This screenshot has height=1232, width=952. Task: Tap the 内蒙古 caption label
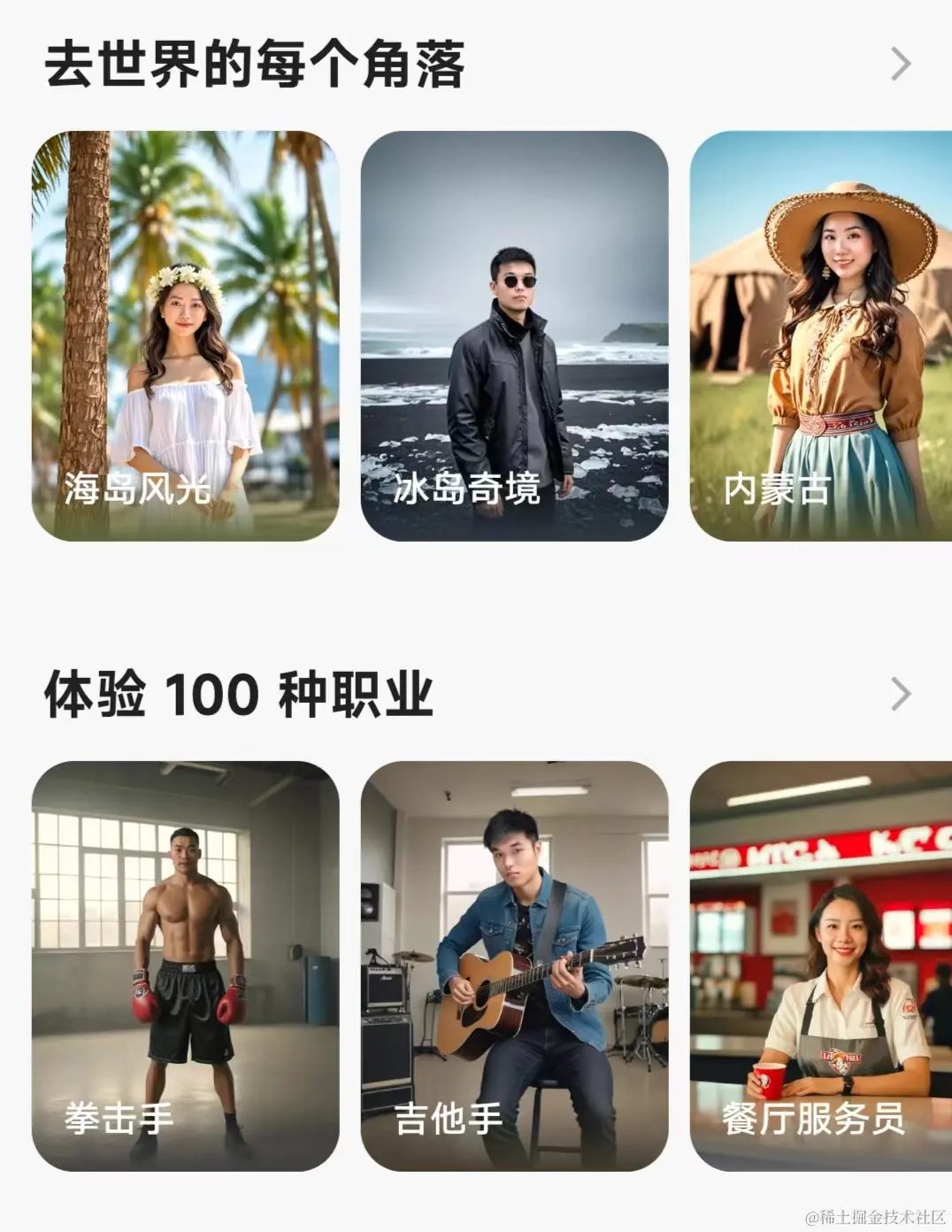[x=778, y=487]
